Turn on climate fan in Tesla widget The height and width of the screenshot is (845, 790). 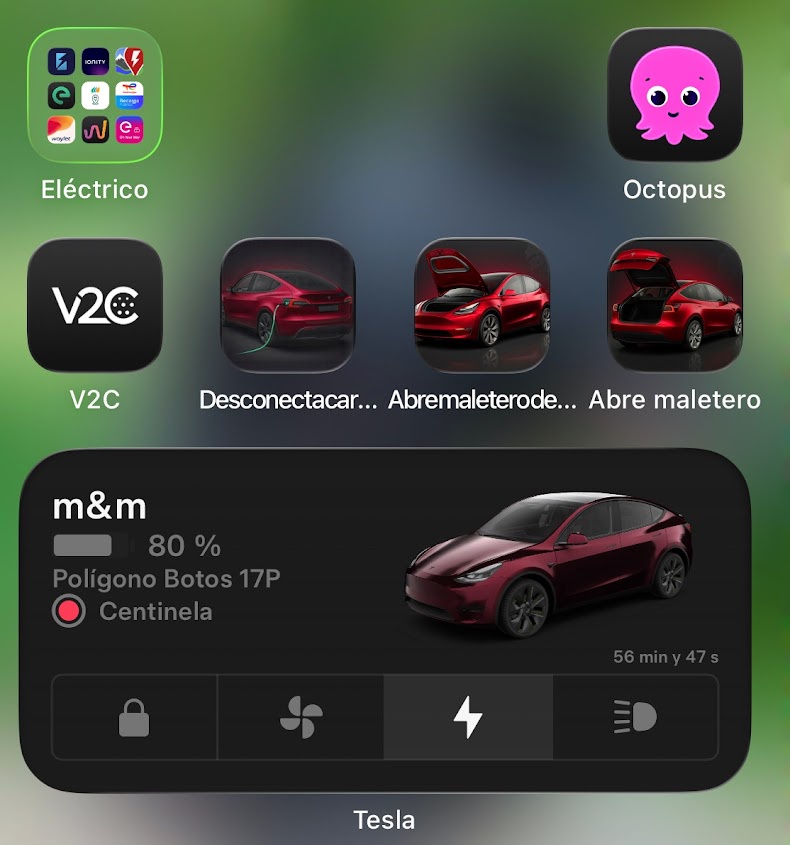[300, 717]
